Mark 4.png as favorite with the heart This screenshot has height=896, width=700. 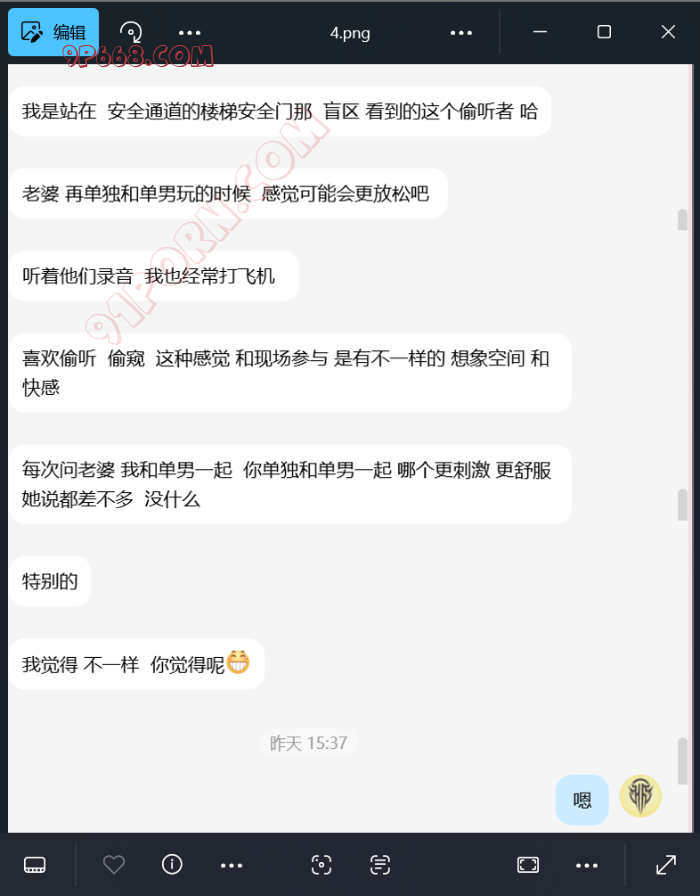pyautogui.click(x=114, y=865)
